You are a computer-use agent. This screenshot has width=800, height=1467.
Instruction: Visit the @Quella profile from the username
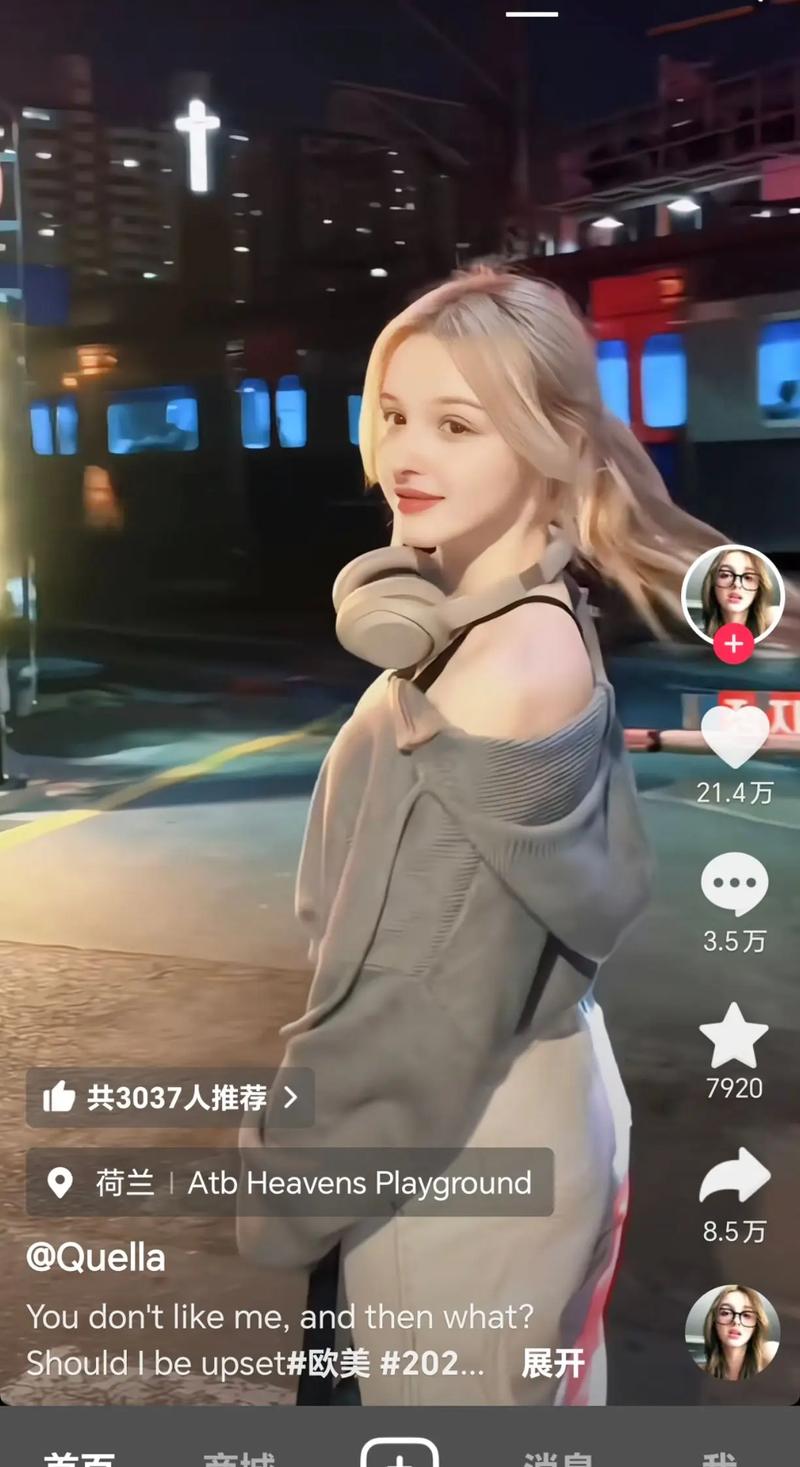(x=96, y=1258)
